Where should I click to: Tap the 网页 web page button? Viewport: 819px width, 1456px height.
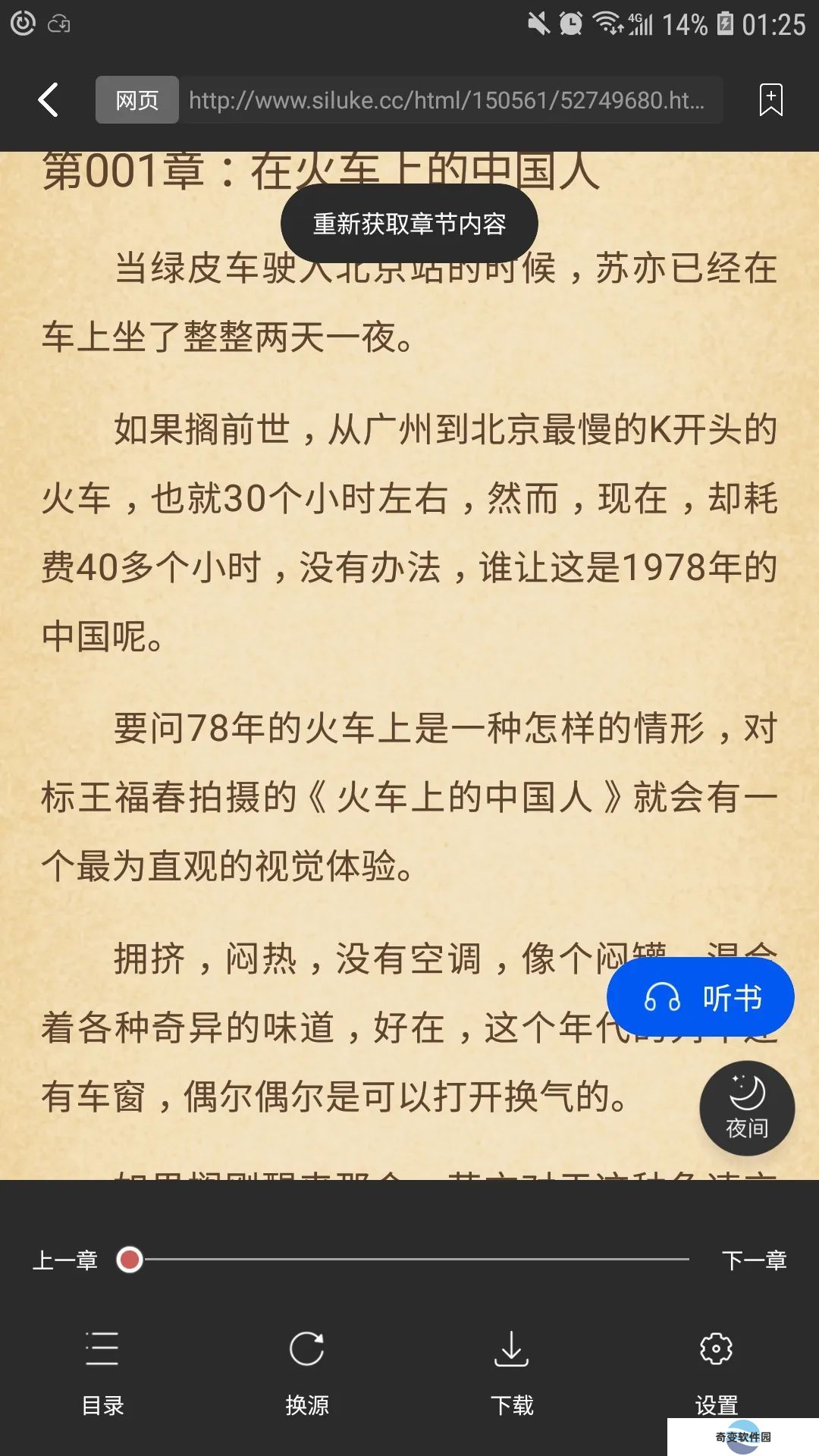(137, 100)
